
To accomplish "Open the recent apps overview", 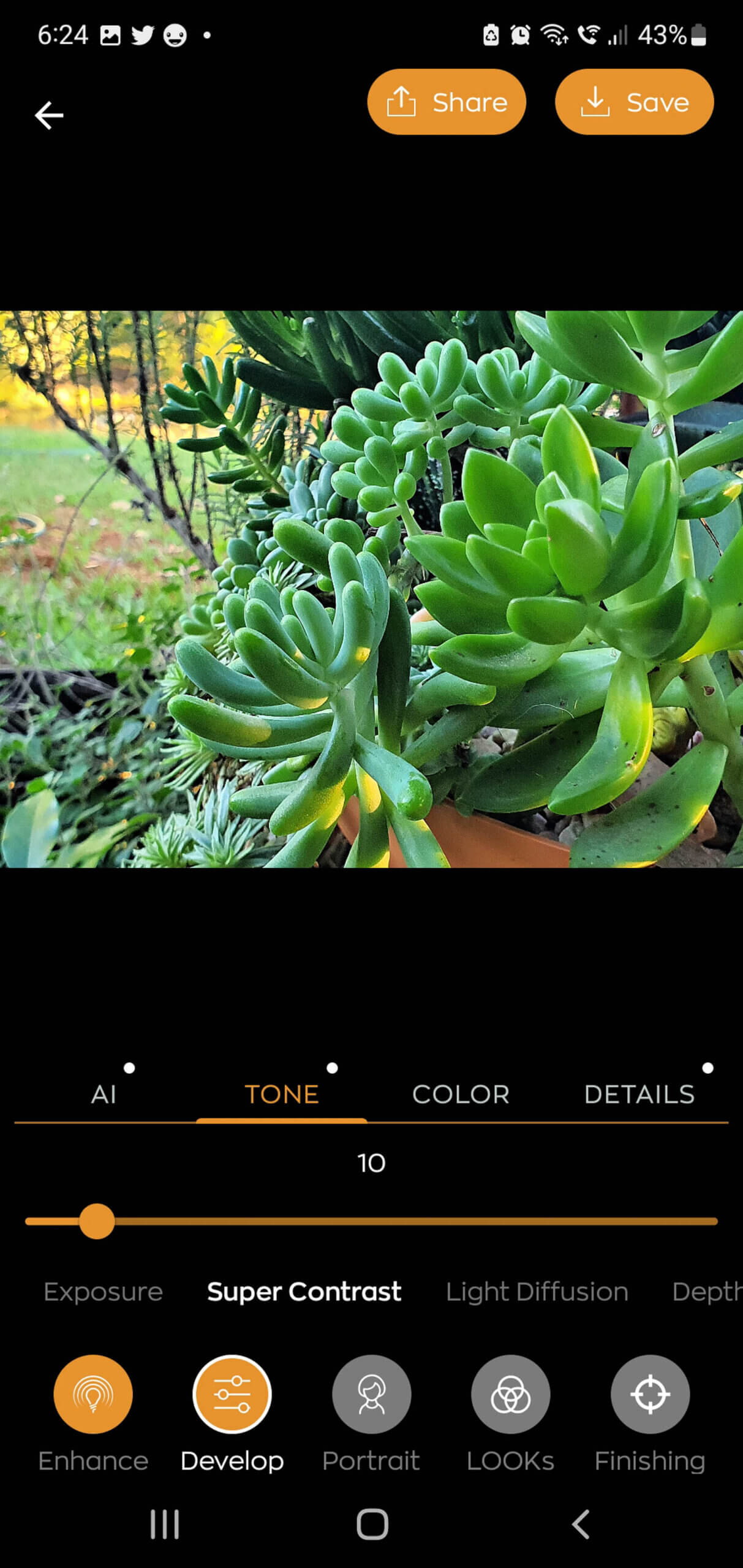I will pos(165,1524).
